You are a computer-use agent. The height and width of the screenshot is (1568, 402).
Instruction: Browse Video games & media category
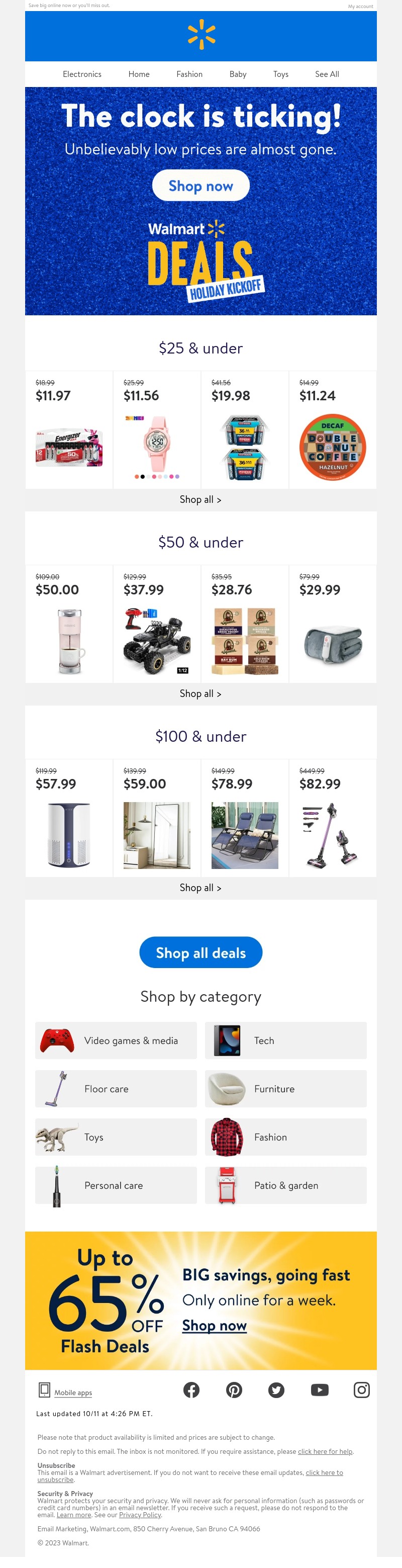116,1041
